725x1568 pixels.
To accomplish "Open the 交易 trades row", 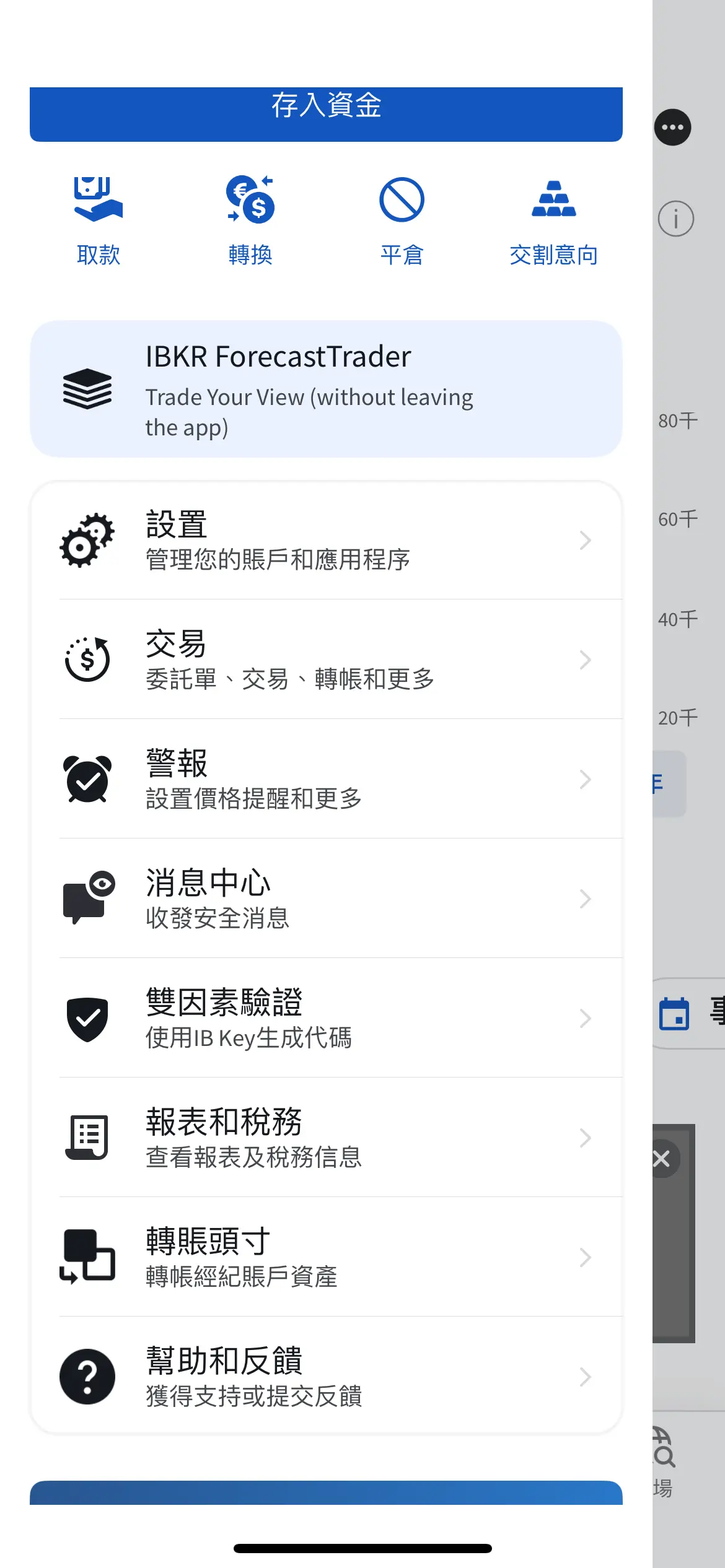I will tap(326, 660).
